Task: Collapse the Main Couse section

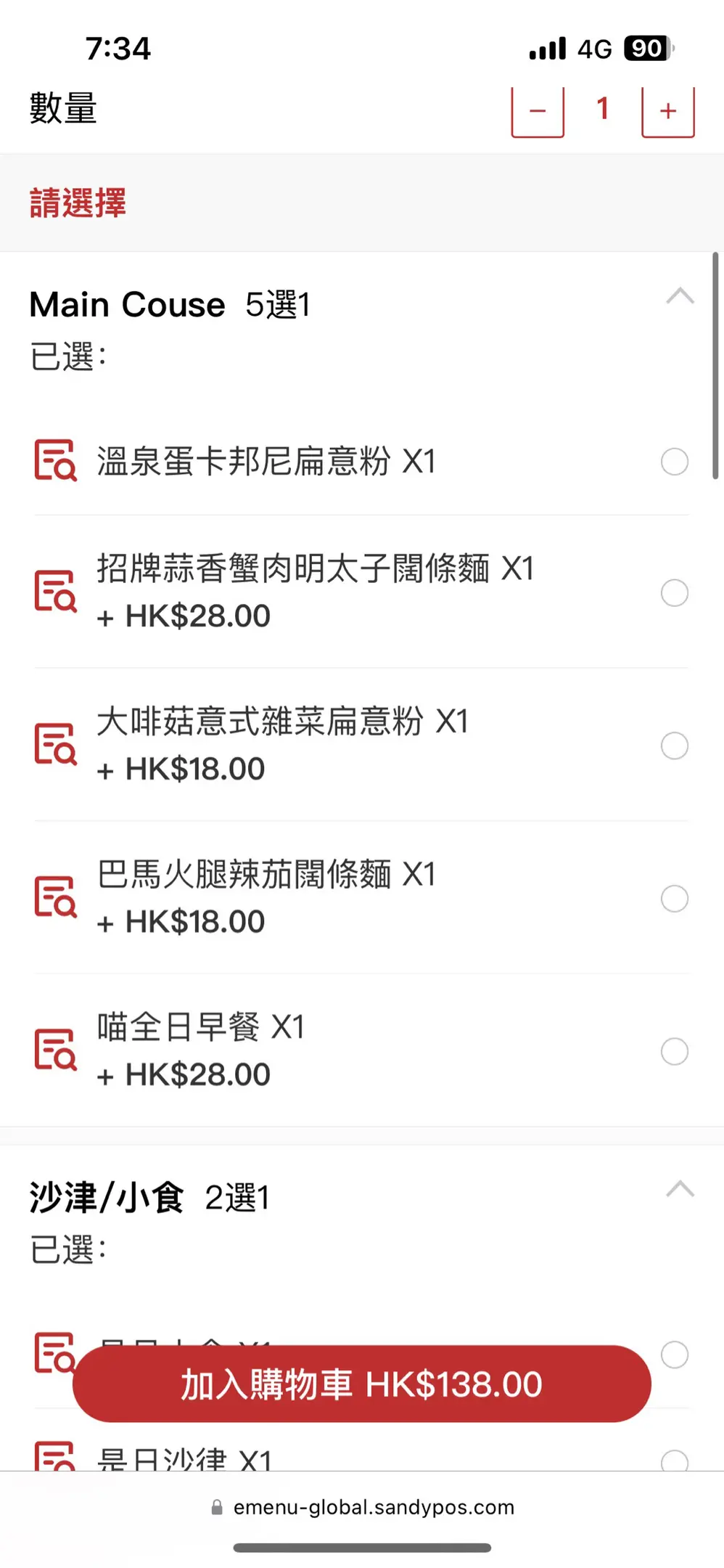Action: (x=680, y=296)
